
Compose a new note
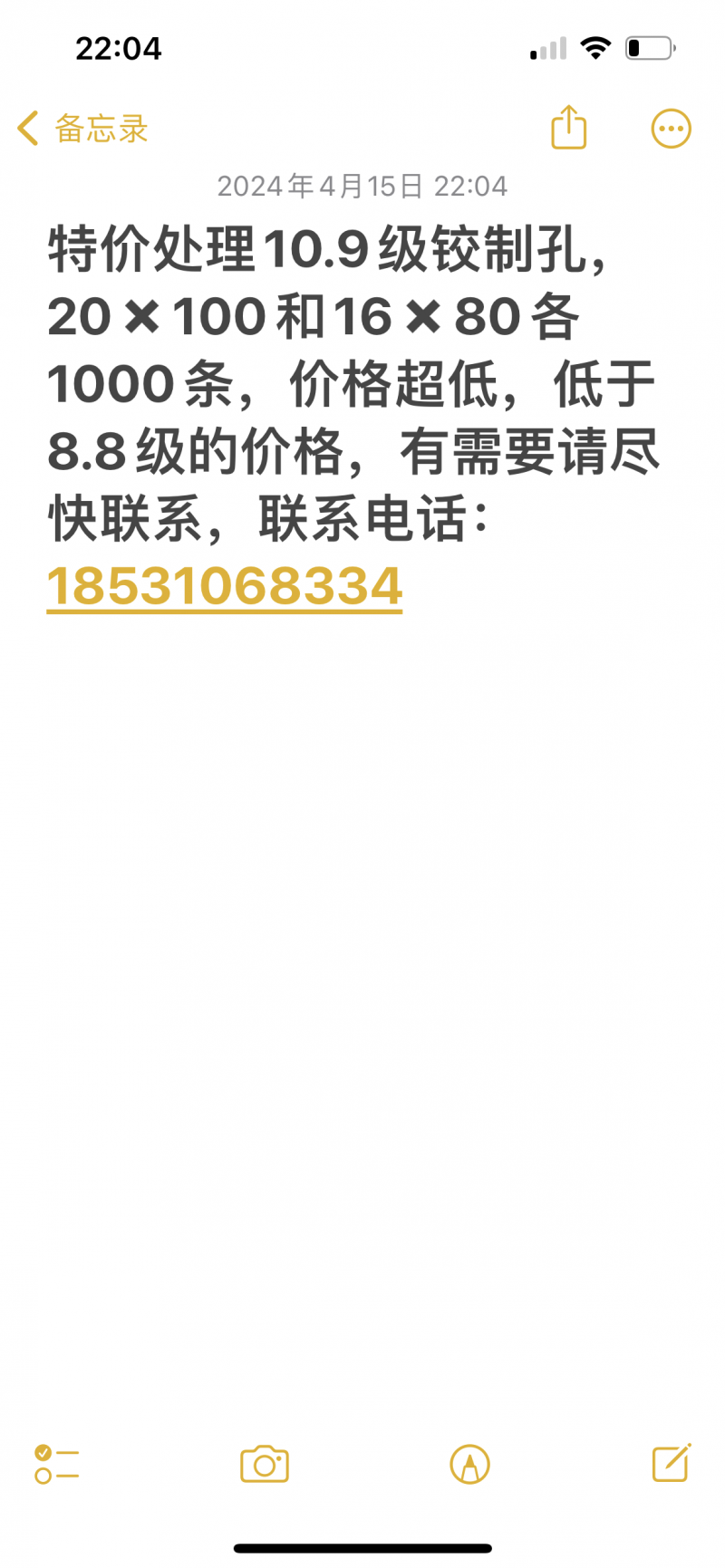click(x=672, y=1462)
